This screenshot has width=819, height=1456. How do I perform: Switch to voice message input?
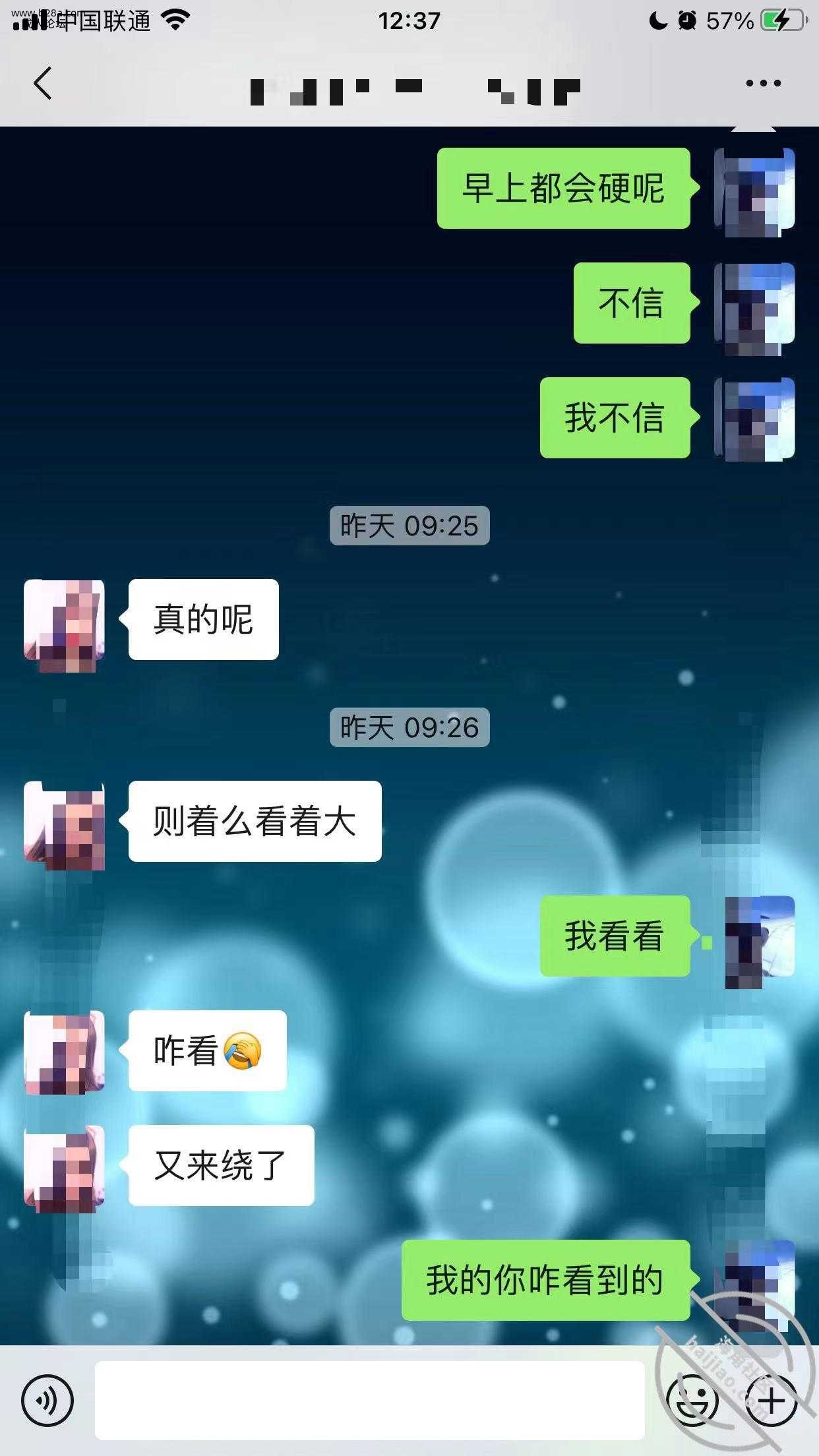click(47, 1400)
